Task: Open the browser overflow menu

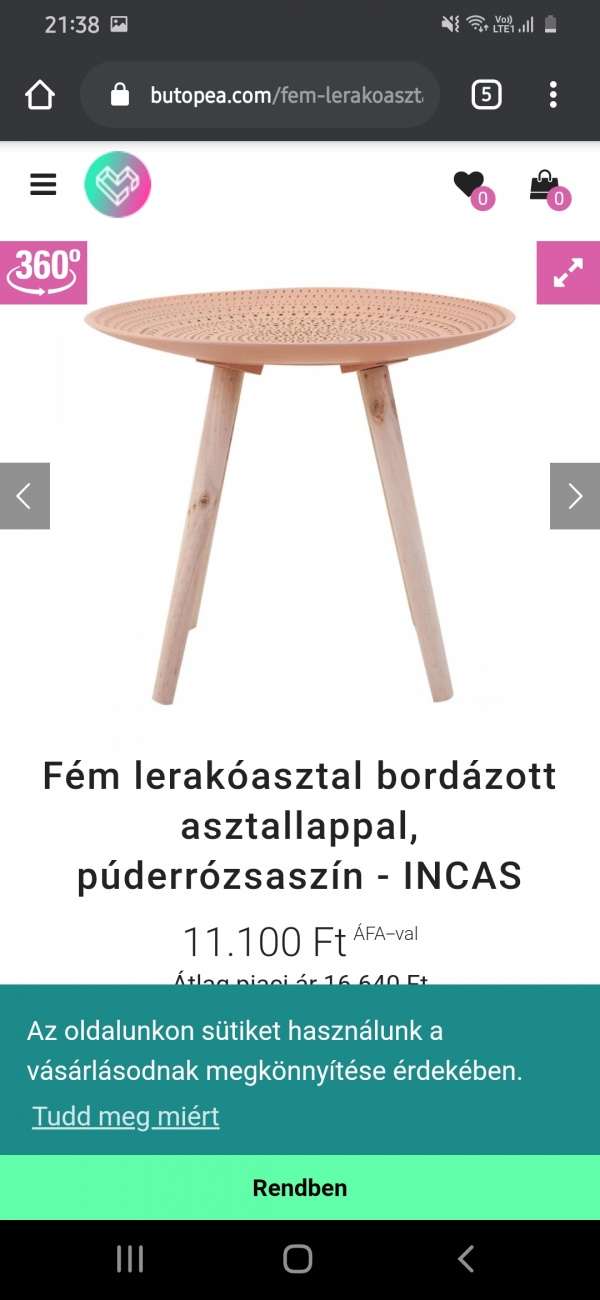Action: [x=553, y=95]
